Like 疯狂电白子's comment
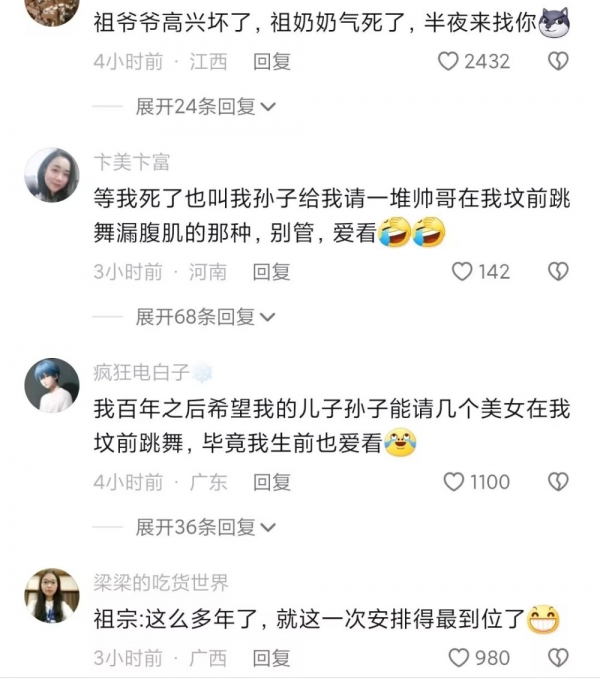The width and height of the screenshot is (600, 686). [x=455, y=482]
